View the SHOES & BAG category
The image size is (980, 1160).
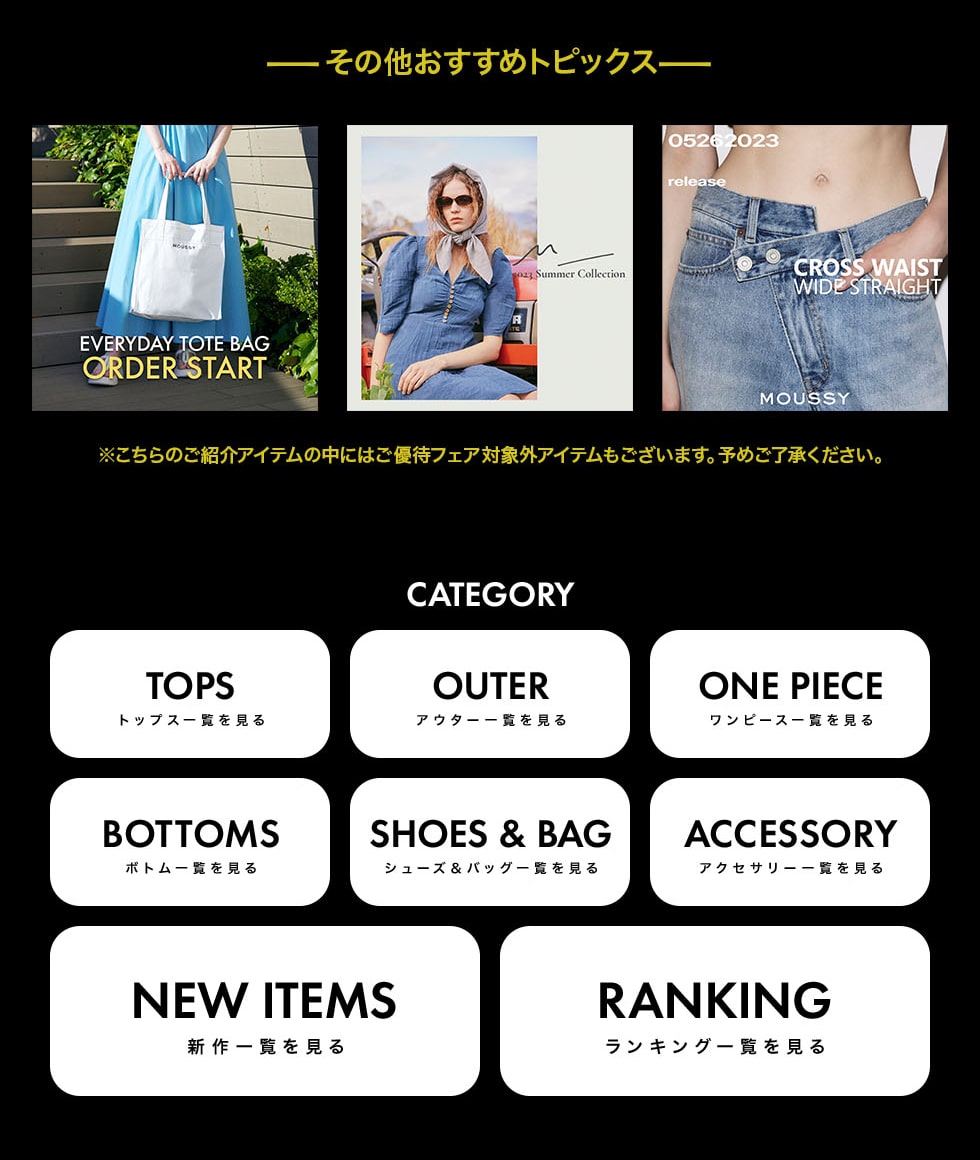coord(490,842)
